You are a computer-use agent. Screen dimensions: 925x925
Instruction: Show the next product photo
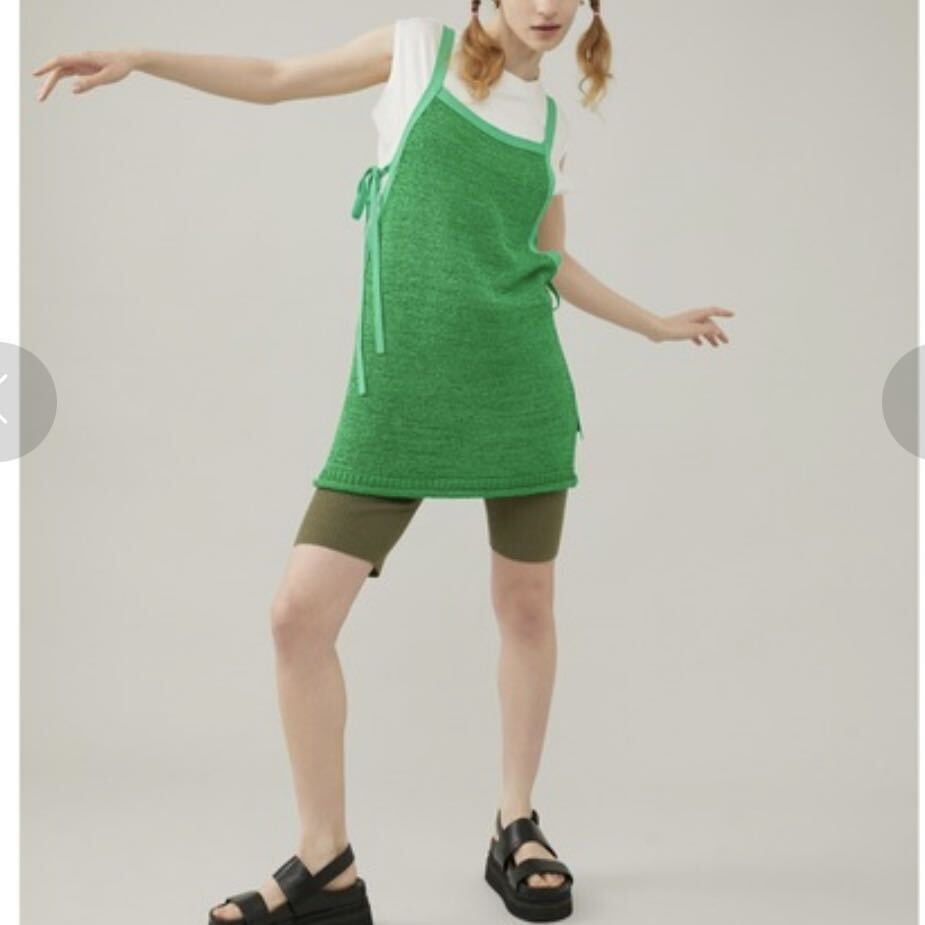[906, 401]
